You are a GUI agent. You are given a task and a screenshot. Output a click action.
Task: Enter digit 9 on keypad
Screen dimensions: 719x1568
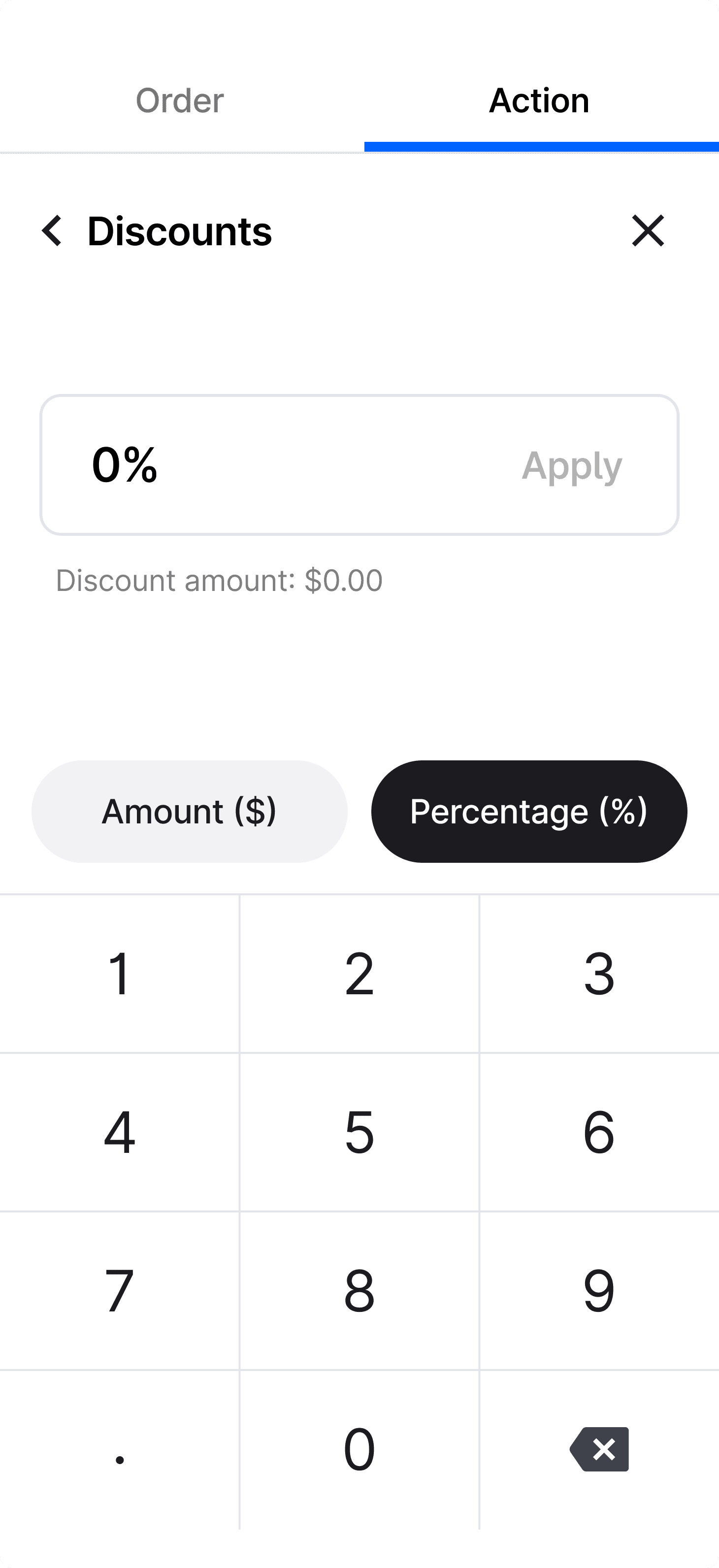pos(599,1290)
